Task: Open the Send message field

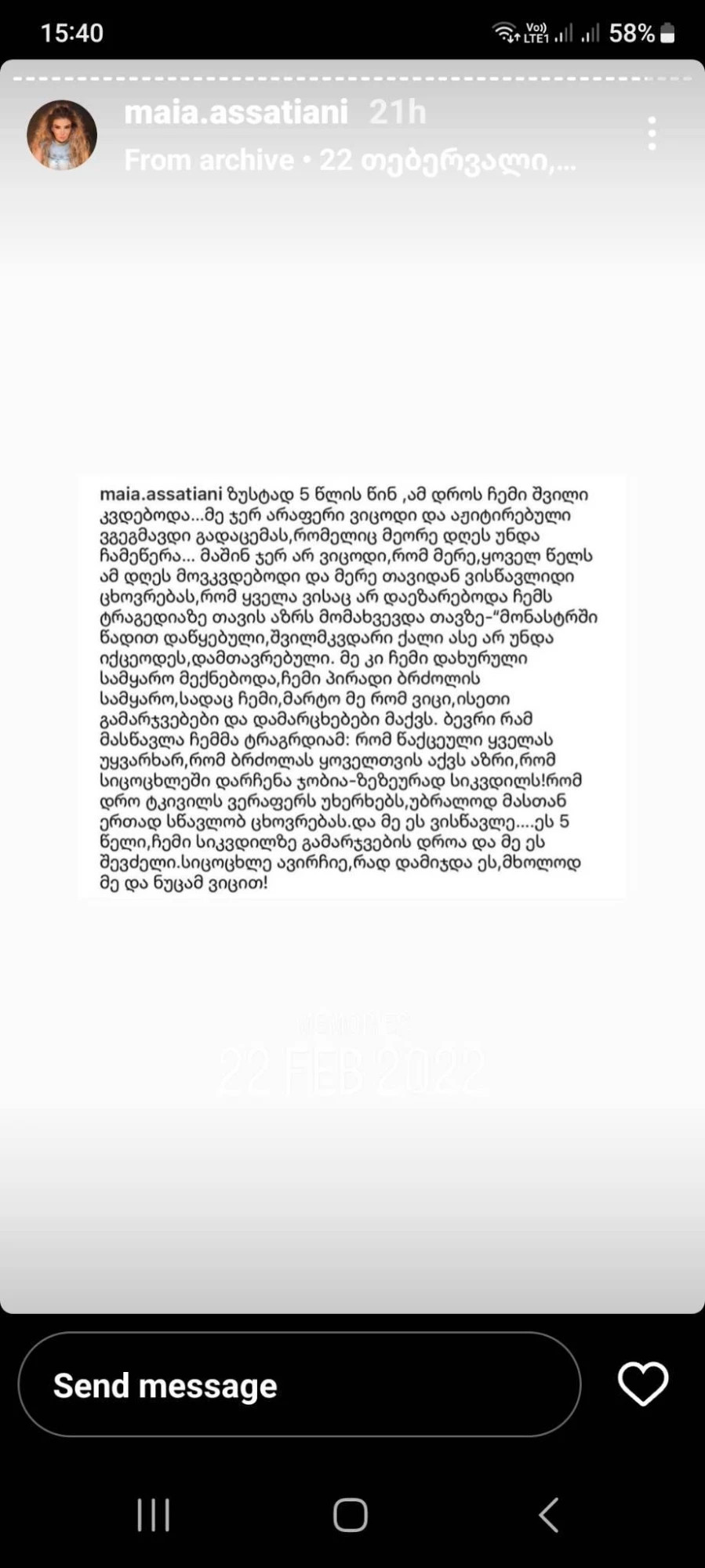Action: click(x=299, y=1385)
